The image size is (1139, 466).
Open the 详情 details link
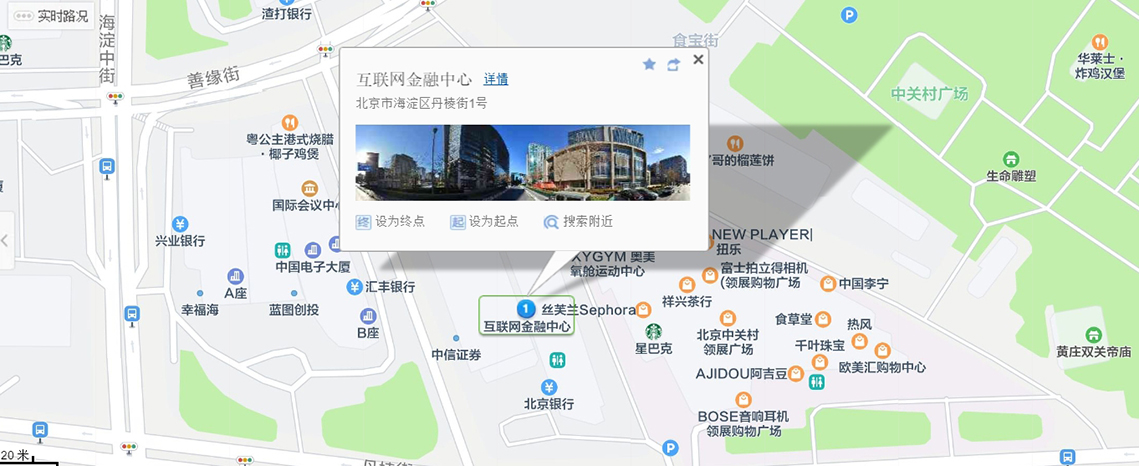pos(496,80)
